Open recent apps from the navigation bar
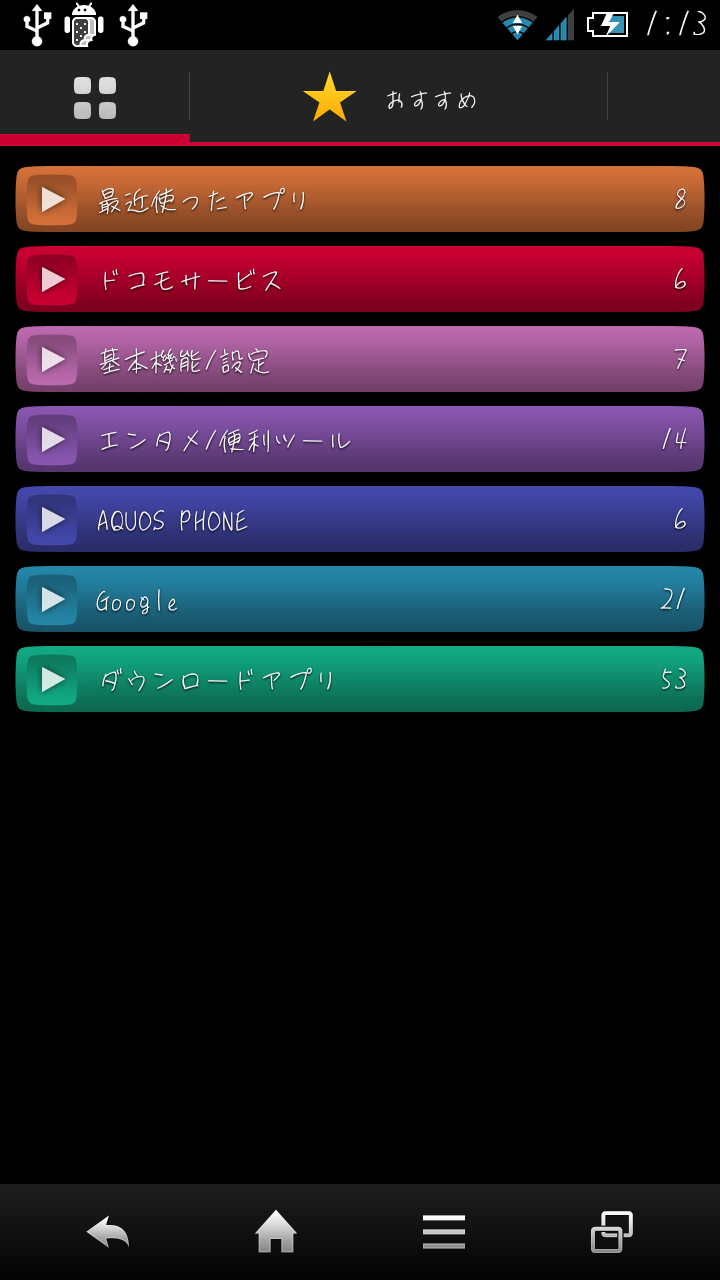Screen dimensions: 720x1280 point(611,1231)
